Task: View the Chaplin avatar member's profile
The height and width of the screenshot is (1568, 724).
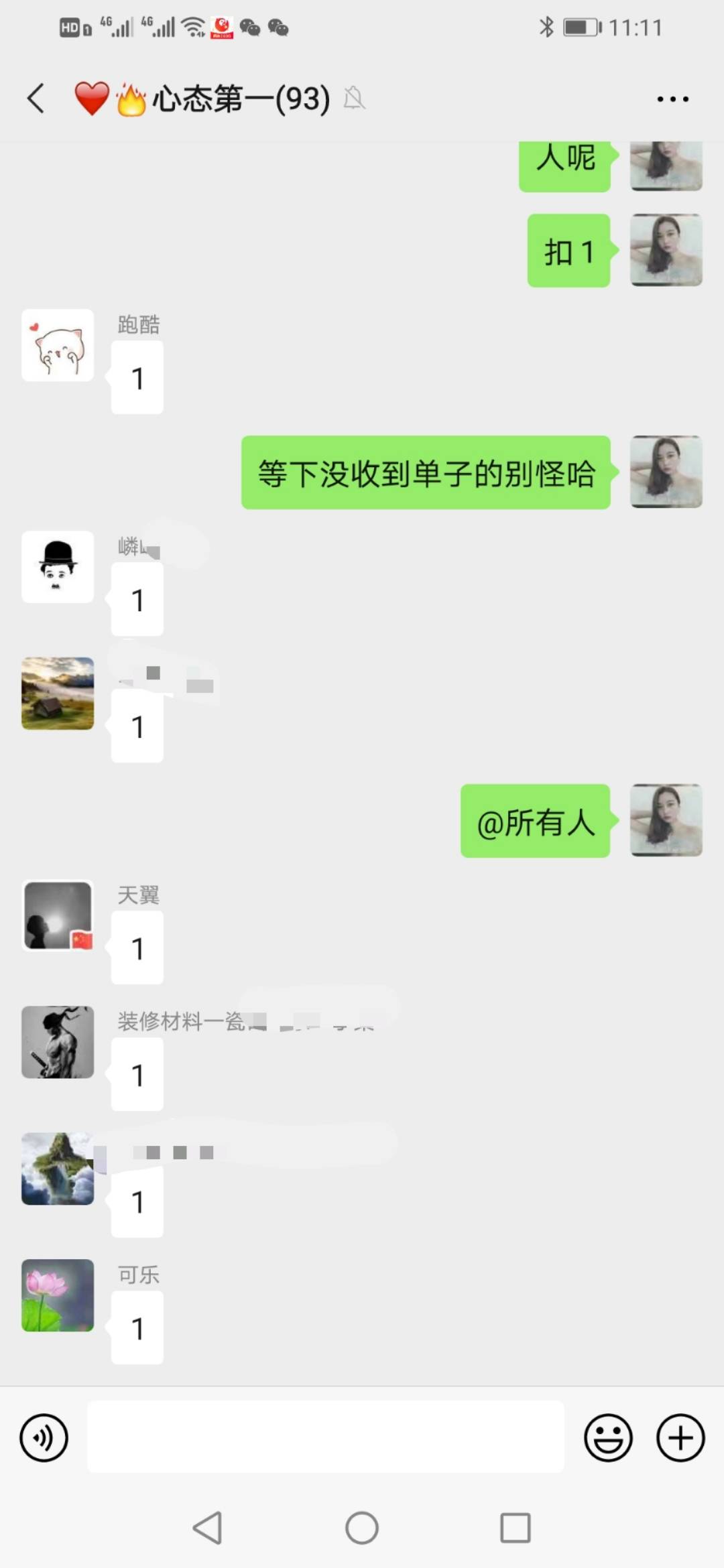Action: [58, 567]
